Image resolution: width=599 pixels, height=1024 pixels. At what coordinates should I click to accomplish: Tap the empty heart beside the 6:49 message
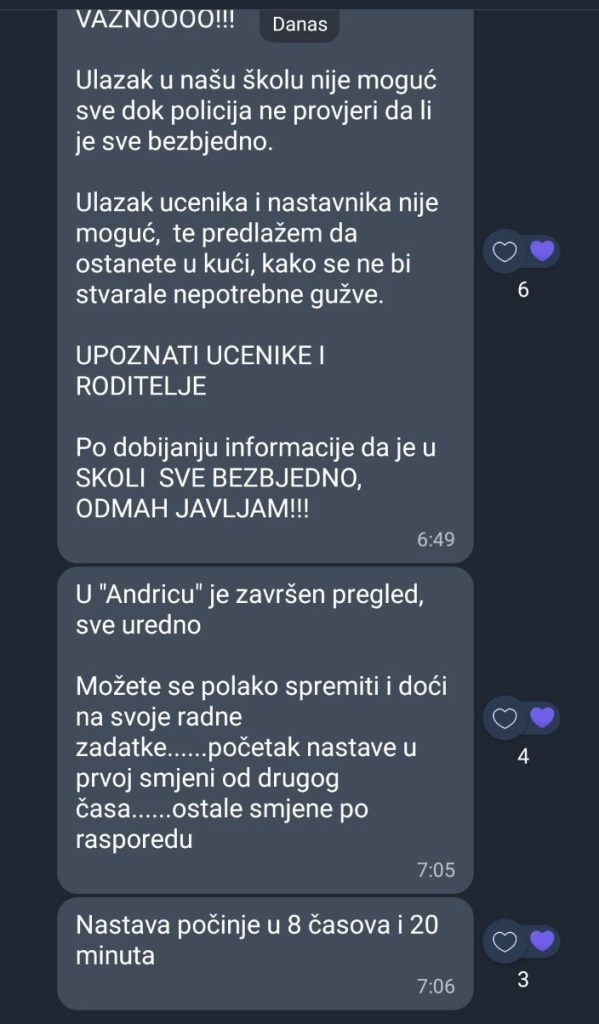pyautogui.click(x=504, y=251)
